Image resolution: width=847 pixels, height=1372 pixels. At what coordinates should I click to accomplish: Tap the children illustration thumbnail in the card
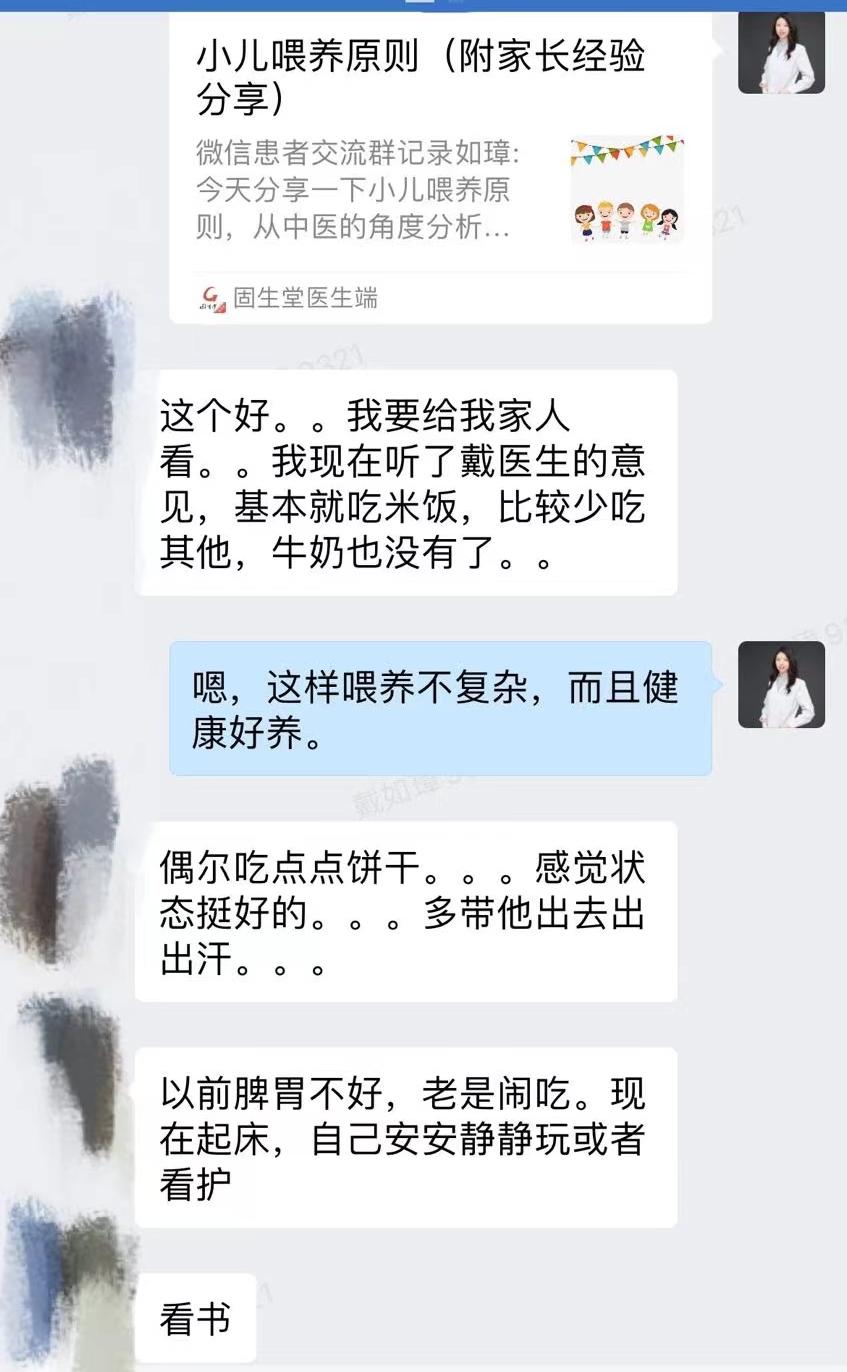627,190
